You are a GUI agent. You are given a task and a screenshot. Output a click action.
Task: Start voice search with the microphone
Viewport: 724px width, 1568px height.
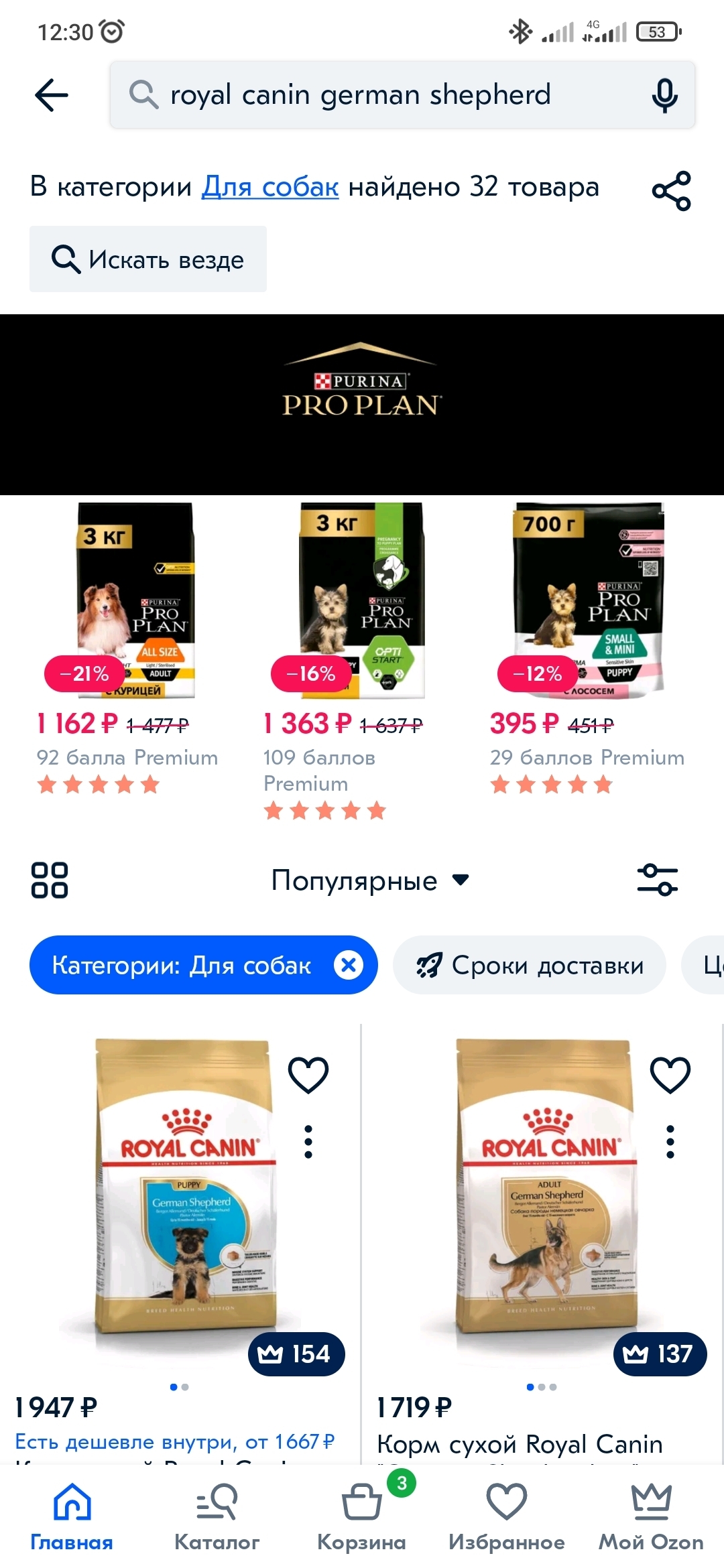[x=664, y=94]
